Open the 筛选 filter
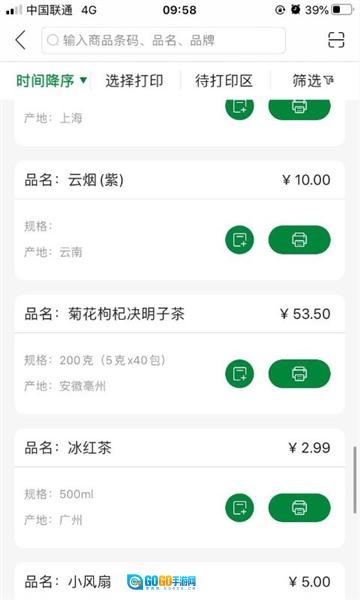The width and height of the screenshot is (360, 600). [x=313, y=81]
